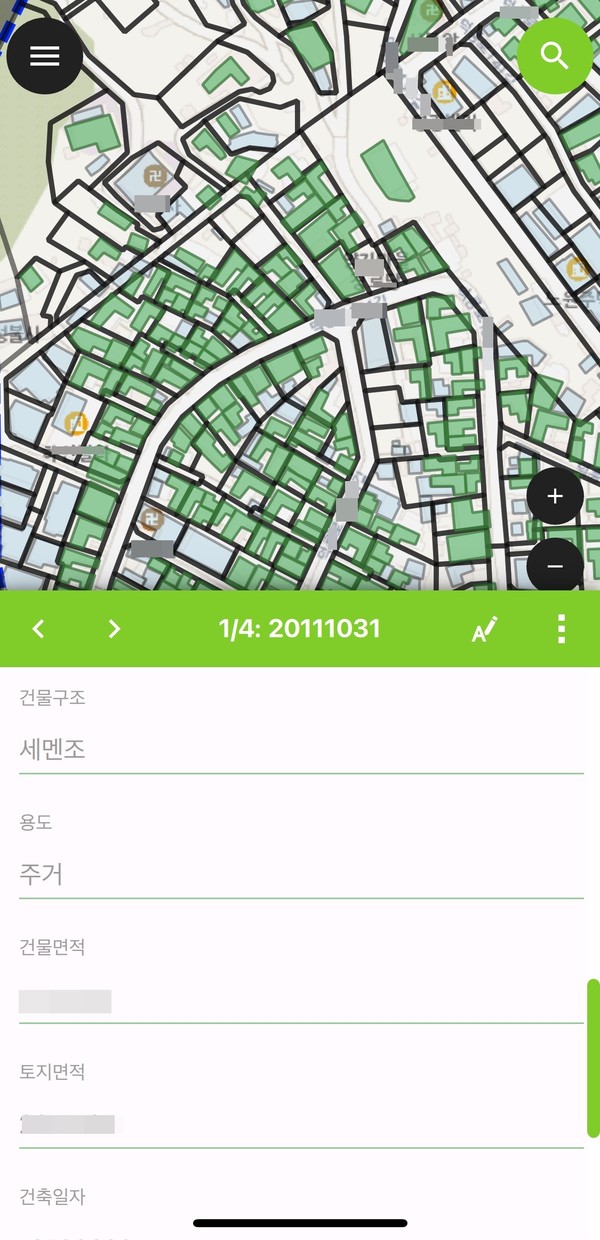Select the 용도 field
The image size is (600, 1240).
300,875
